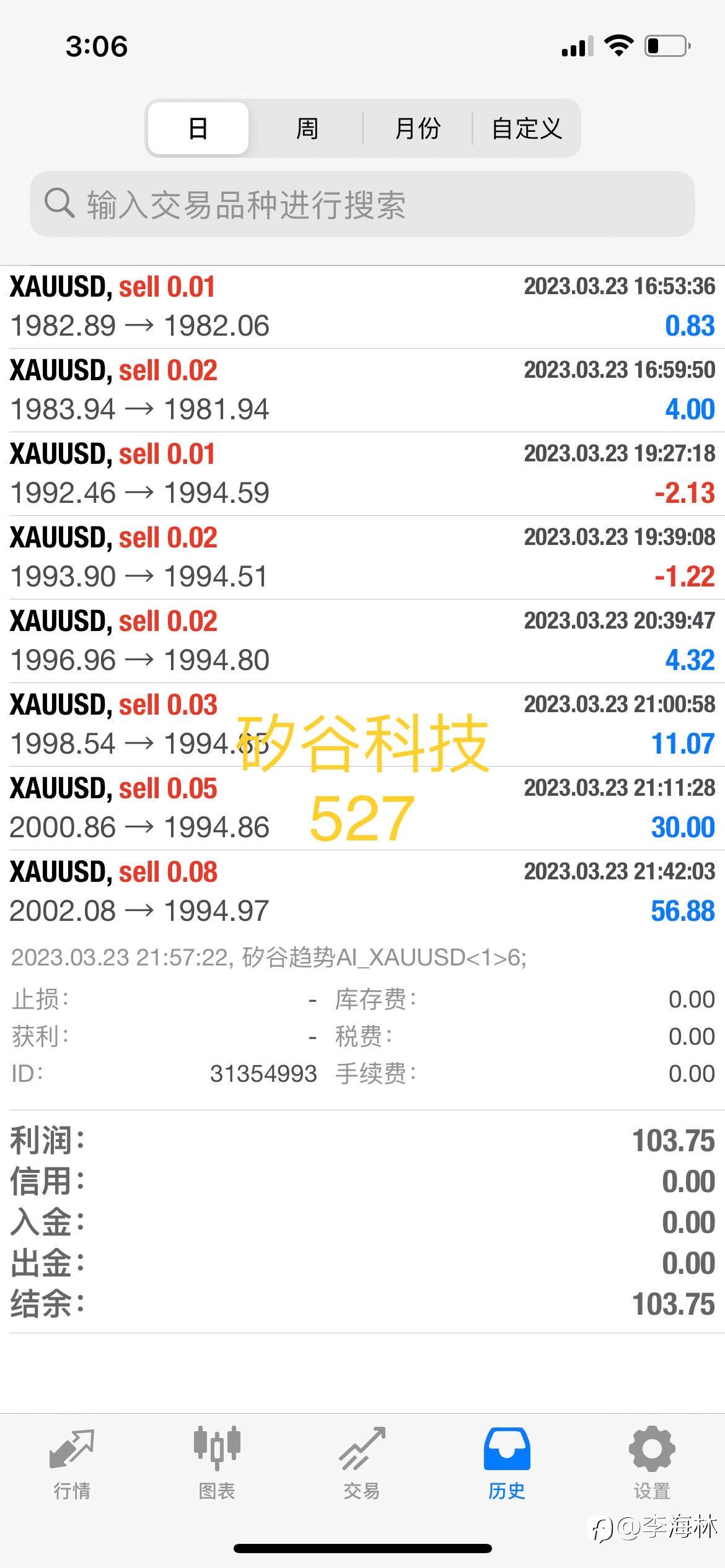Collapse the sell 0.08 trade with profit 56.88
Image resolution: width=725 pixels, height=1568 pixels.
tap(362, 892)
